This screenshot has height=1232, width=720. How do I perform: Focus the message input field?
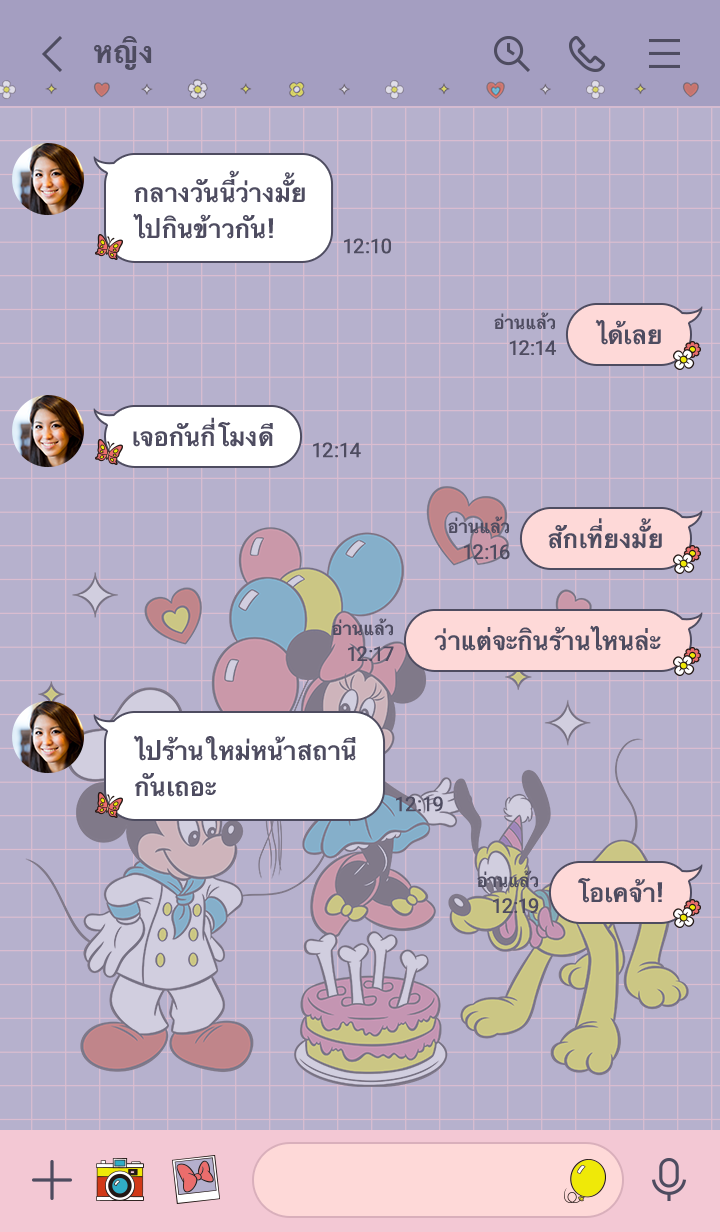click(410, 1180)
